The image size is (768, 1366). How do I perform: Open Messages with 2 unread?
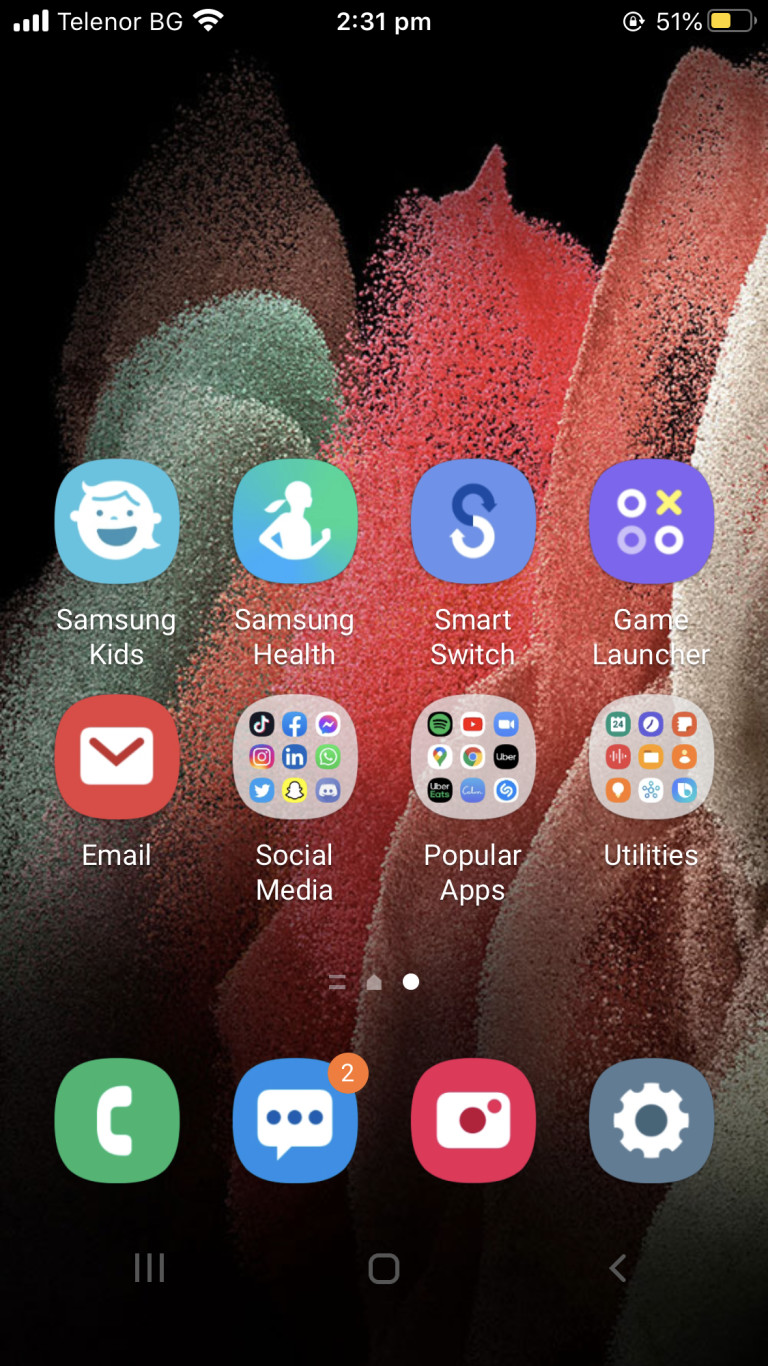click(x=295, y=1121)
